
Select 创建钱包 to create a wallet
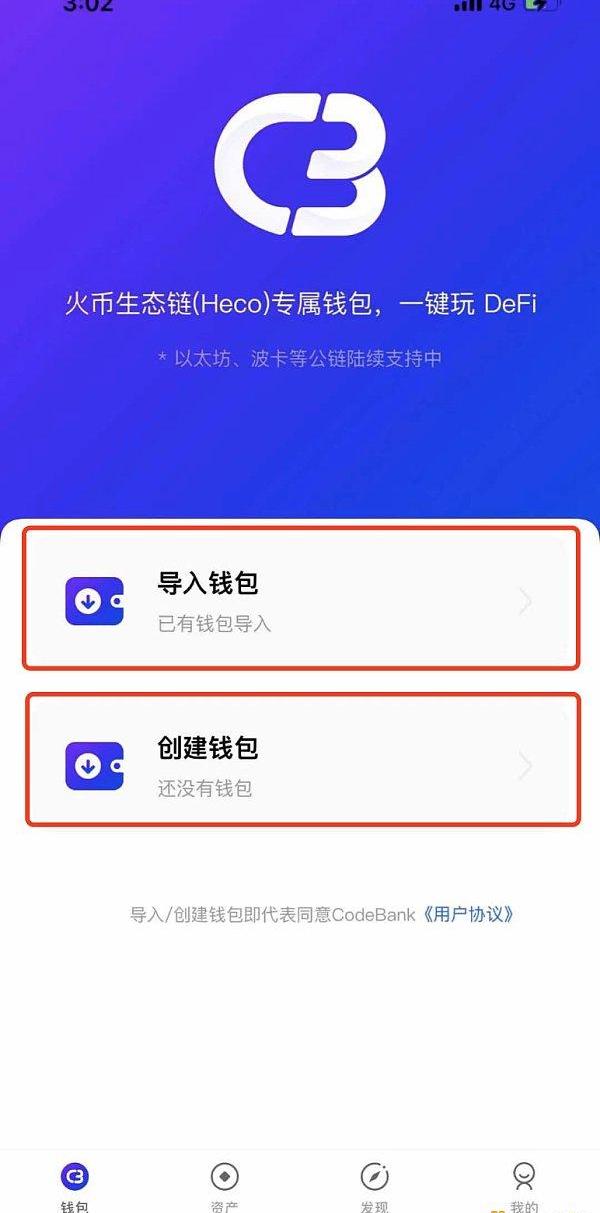tap(300, 762)
